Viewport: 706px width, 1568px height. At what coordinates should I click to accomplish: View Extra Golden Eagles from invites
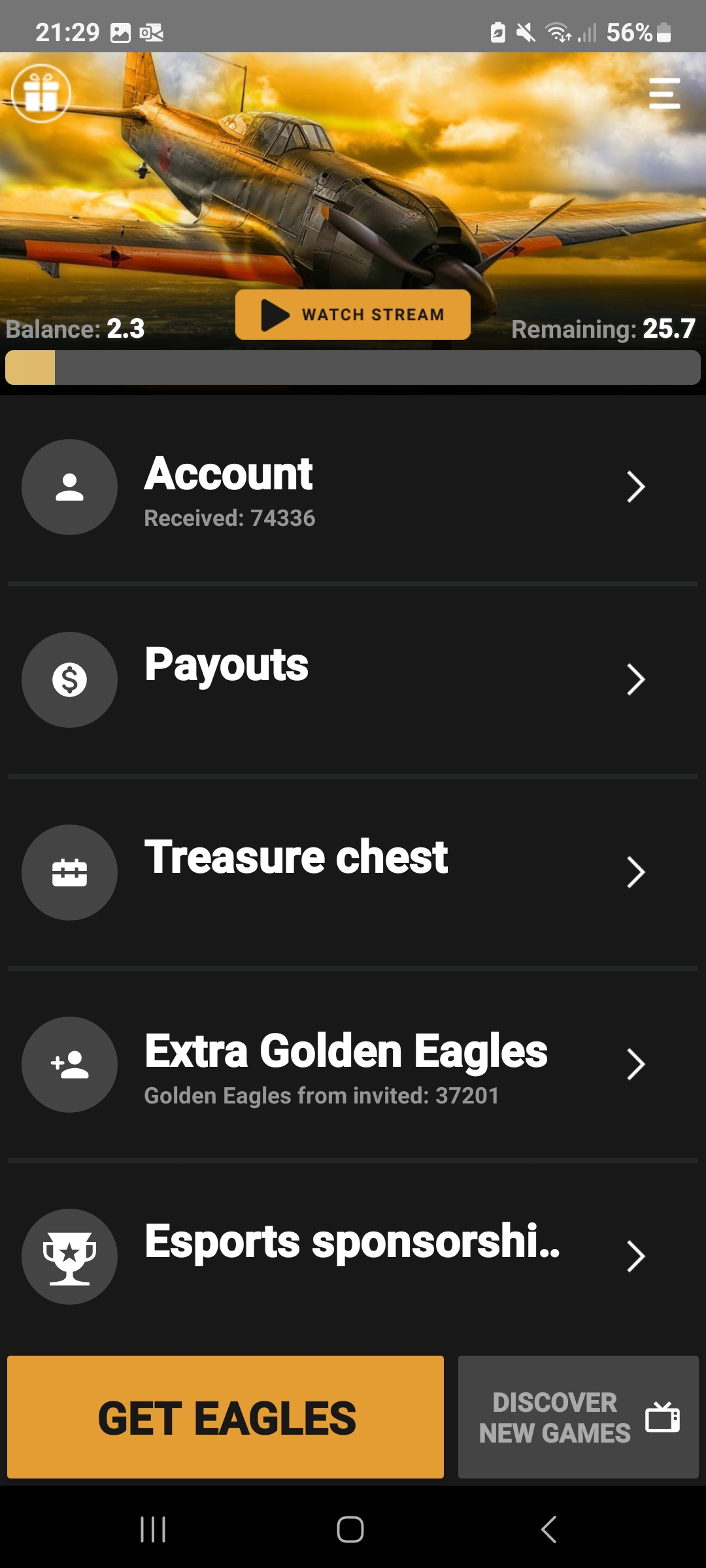(353, 1065)
